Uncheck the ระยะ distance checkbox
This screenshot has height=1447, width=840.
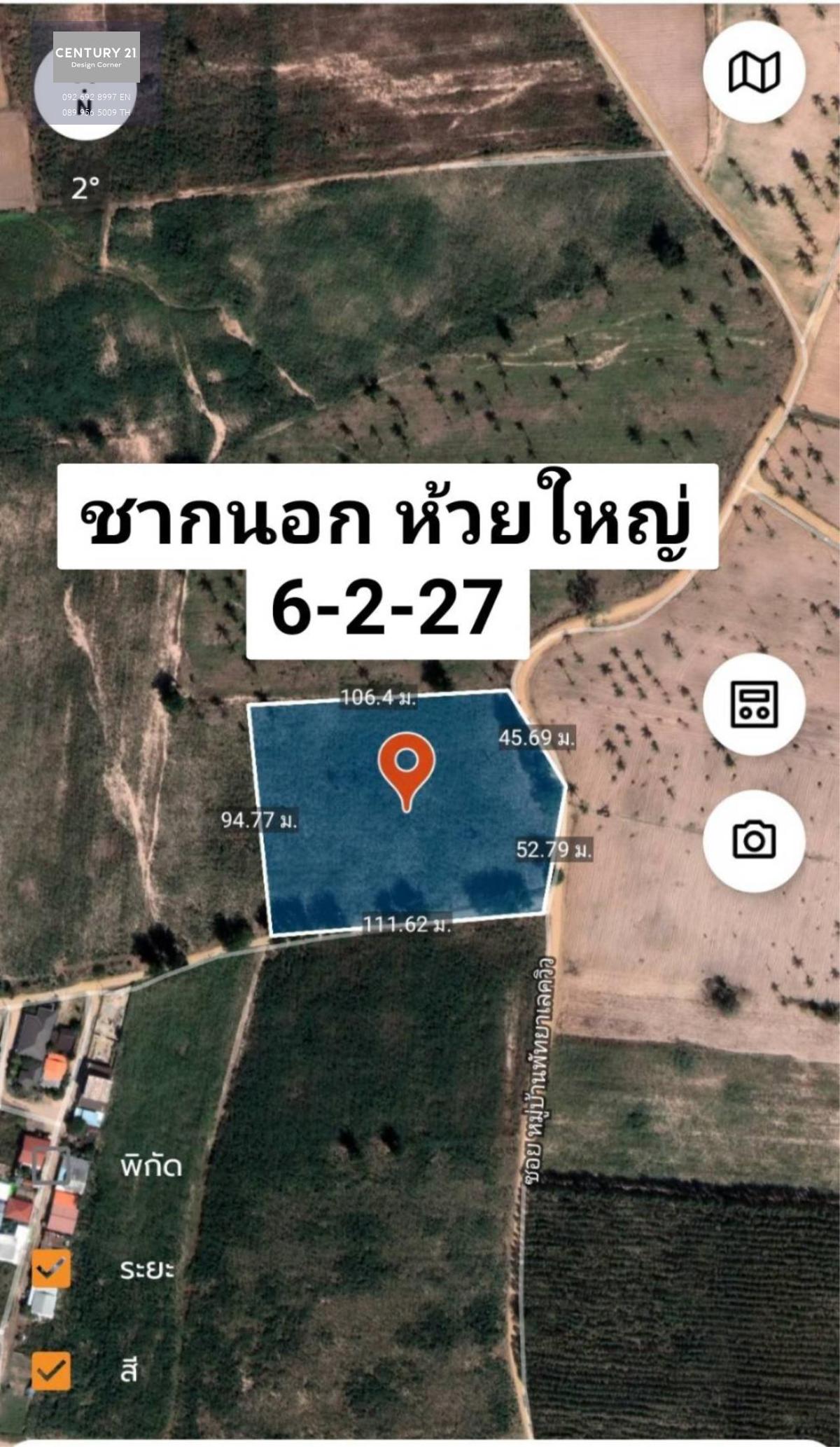pyautogui.click(x=51, y=1268)
